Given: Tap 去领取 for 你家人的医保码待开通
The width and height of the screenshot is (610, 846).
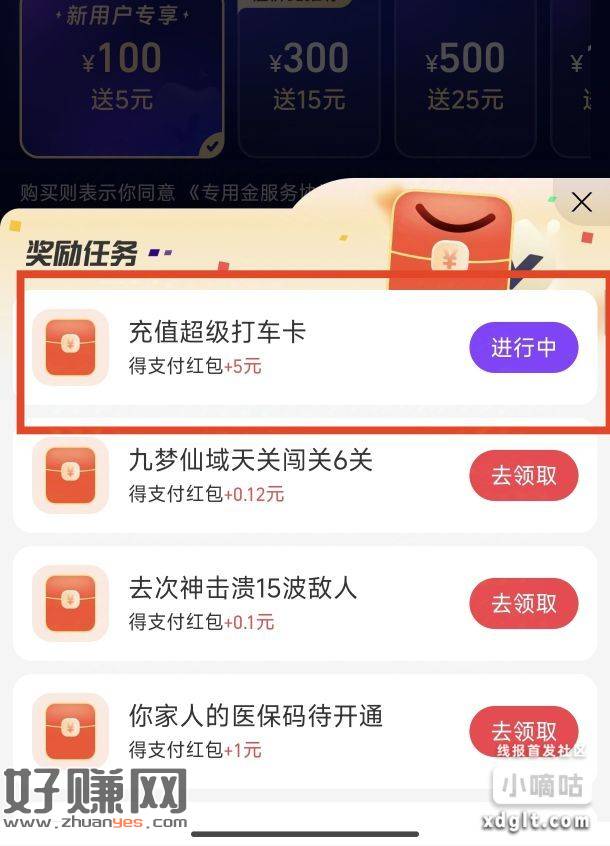Looking at the screenshot, I should click(523, 731).
